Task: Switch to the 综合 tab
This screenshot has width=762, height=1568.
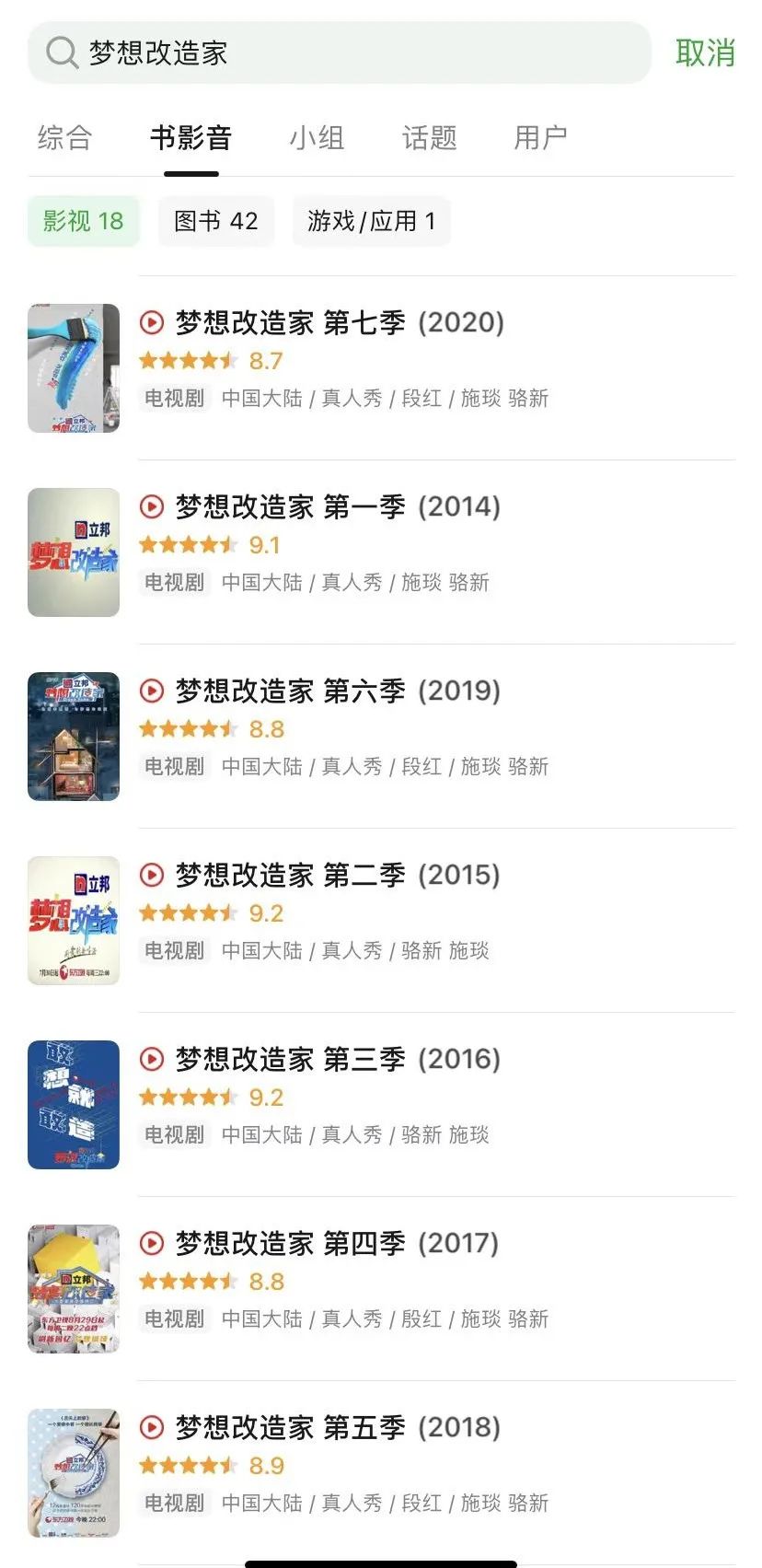Action: (x=63, y=138)
